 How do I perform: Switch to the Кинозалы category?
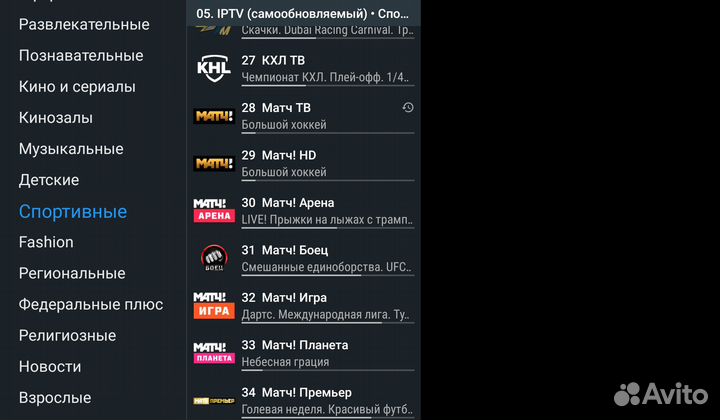(56, 117)
